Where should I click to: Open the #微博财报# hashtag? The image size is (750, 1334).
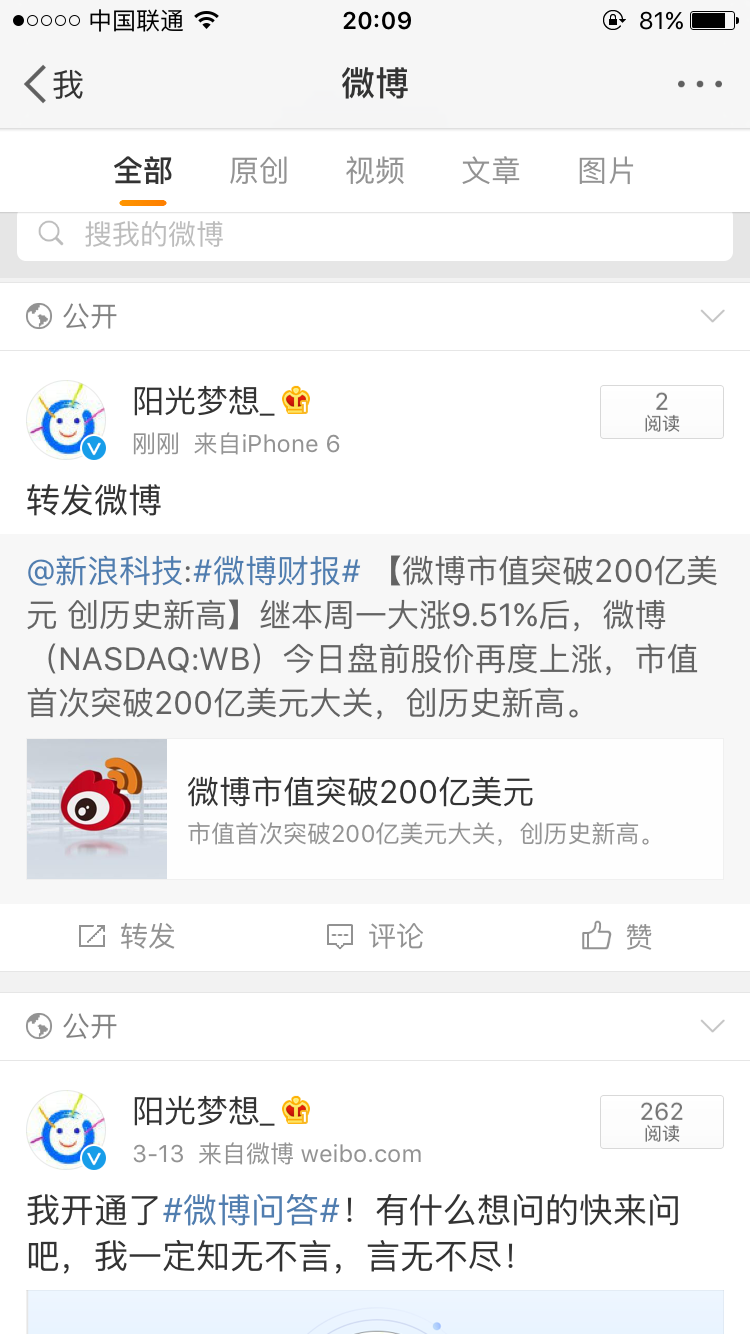pyautogui.click(x=276, y=572)
